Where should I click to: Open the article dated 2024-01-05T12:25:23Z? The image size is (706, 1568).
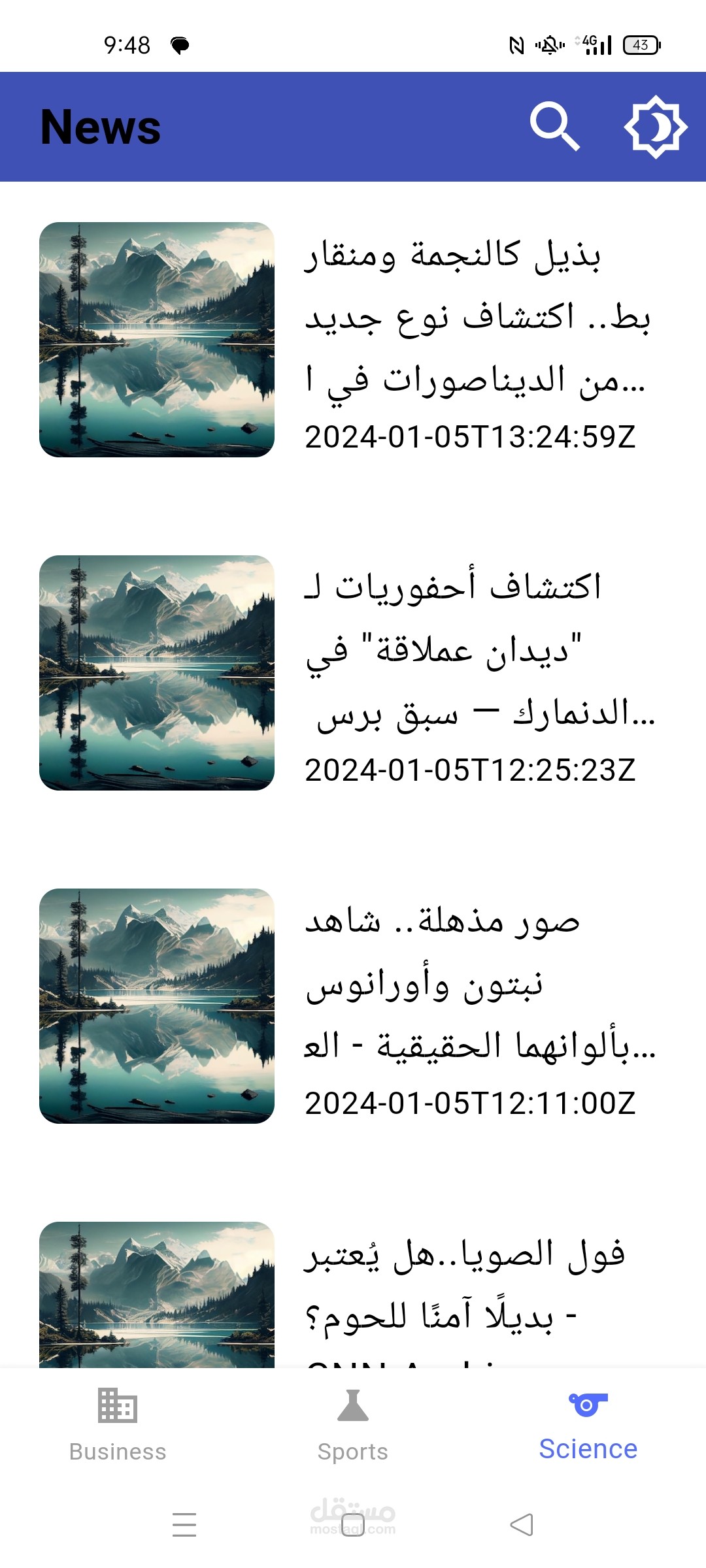point(353,673)
